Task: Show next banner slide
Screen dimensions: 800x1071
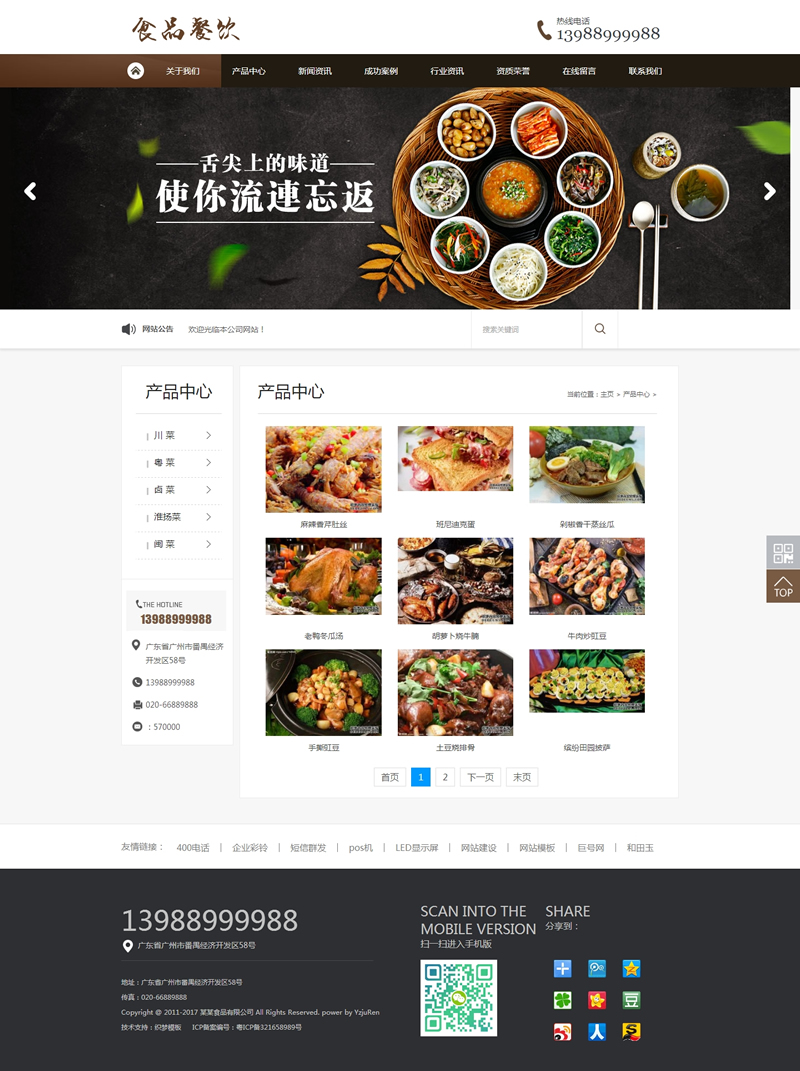Action: [769, 191]
